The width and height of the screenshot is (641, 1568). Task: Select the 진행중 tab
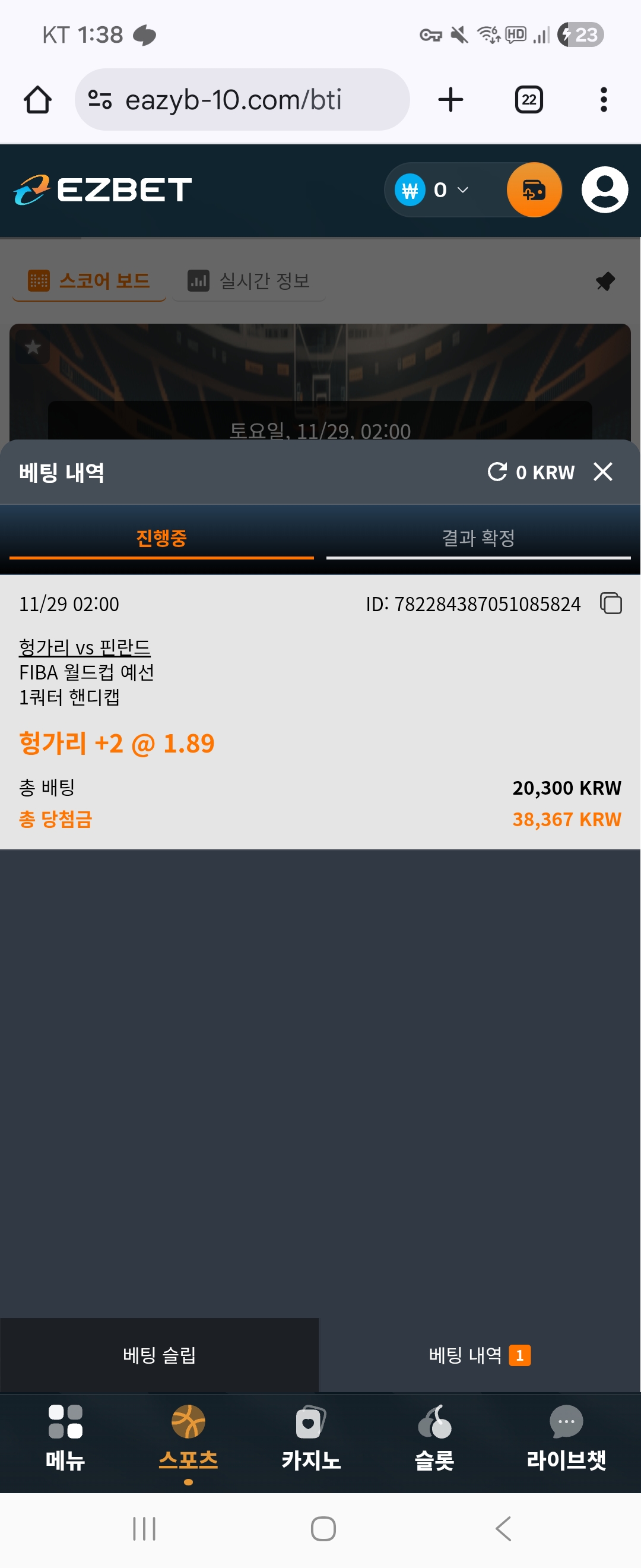point(161,538)
